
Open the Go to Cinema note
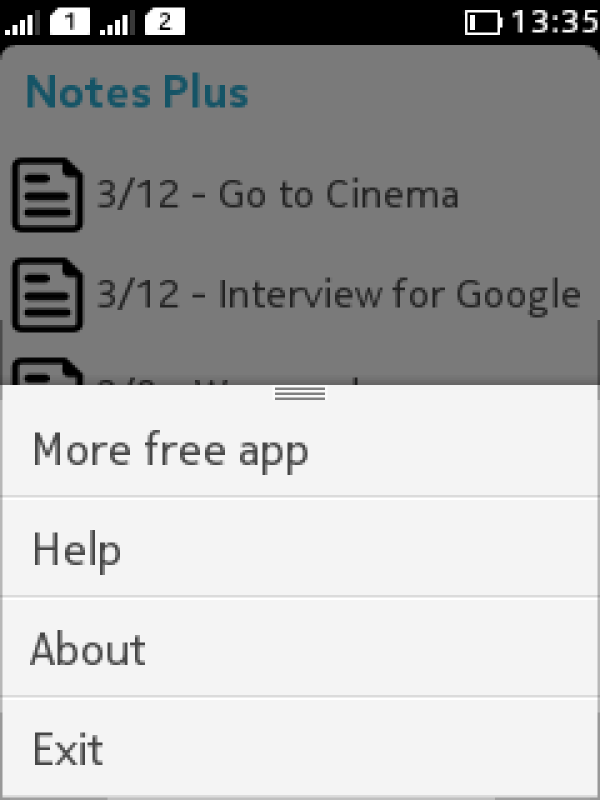click(278, 194)
